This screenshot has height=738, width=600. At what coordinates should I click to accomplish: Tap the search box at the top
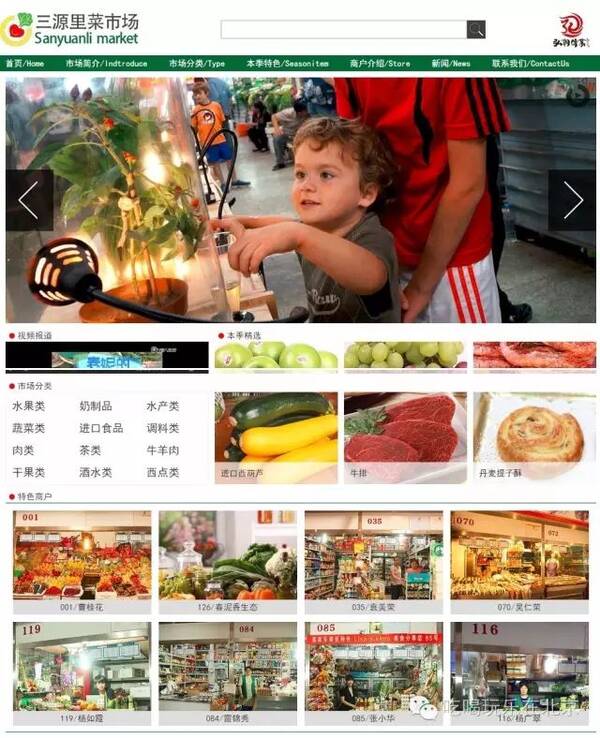click(342, 29)
